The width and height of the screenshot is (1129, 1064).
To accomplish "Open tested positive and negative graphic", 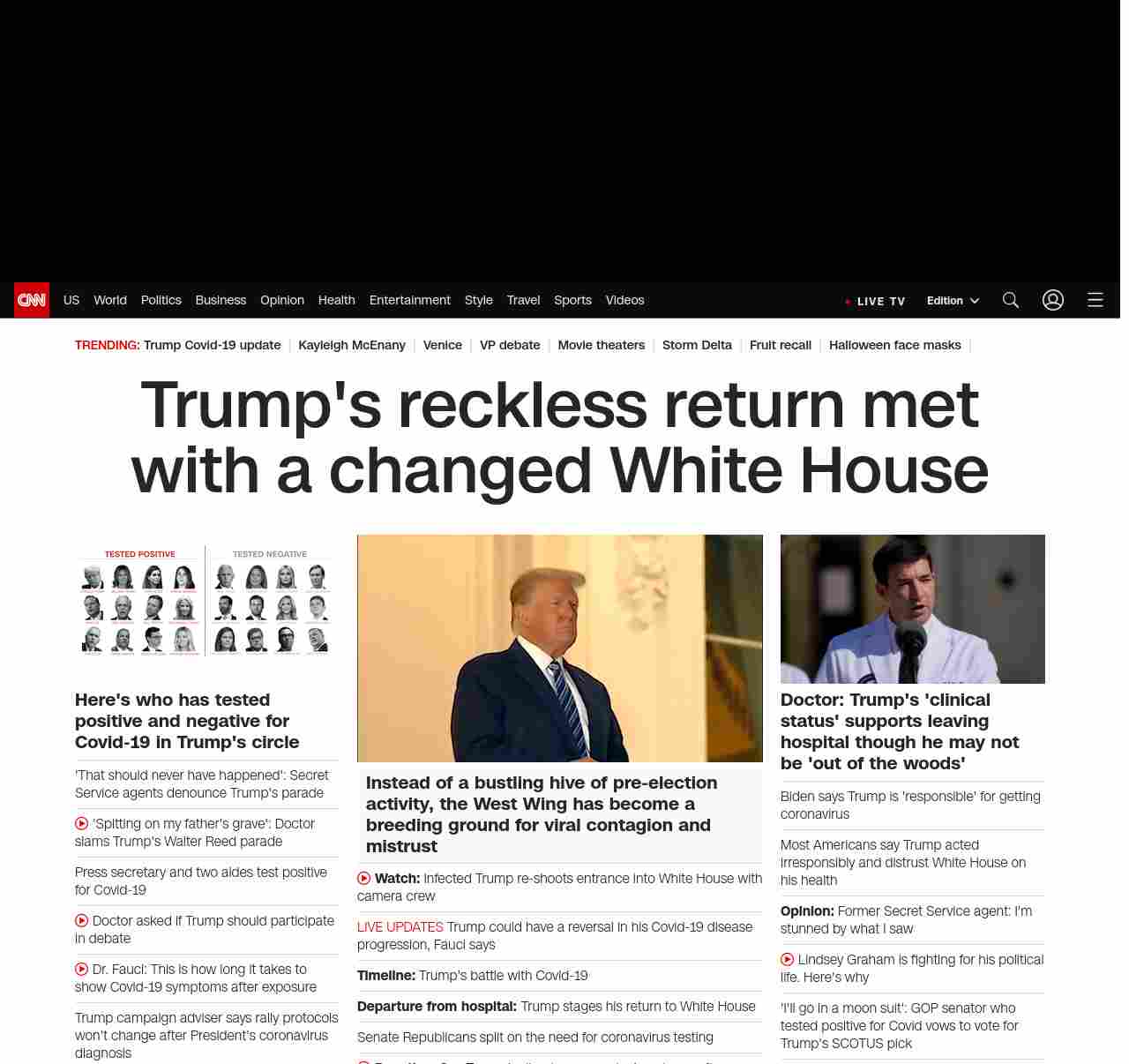I will 206,602.
